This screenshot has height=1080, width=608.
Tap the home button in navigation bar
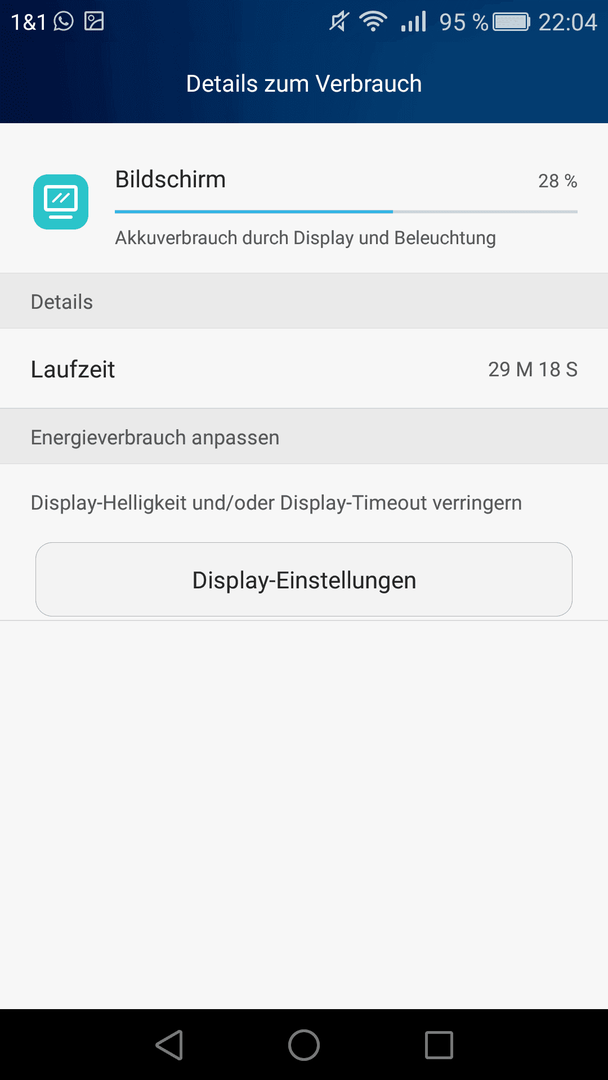coord(304,1044)
